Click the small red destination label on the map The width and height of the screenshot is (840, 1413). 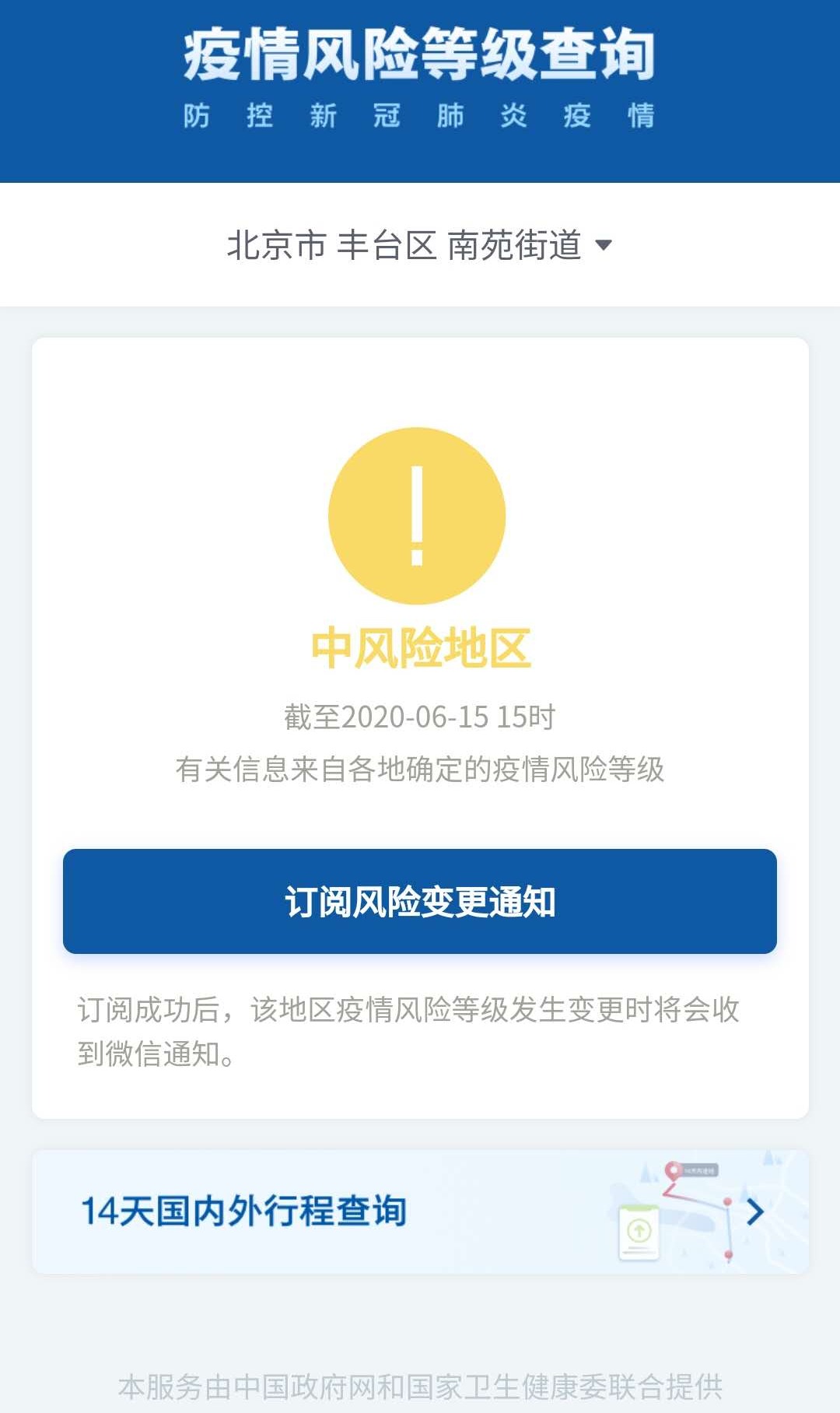(x=699, y=1169)
